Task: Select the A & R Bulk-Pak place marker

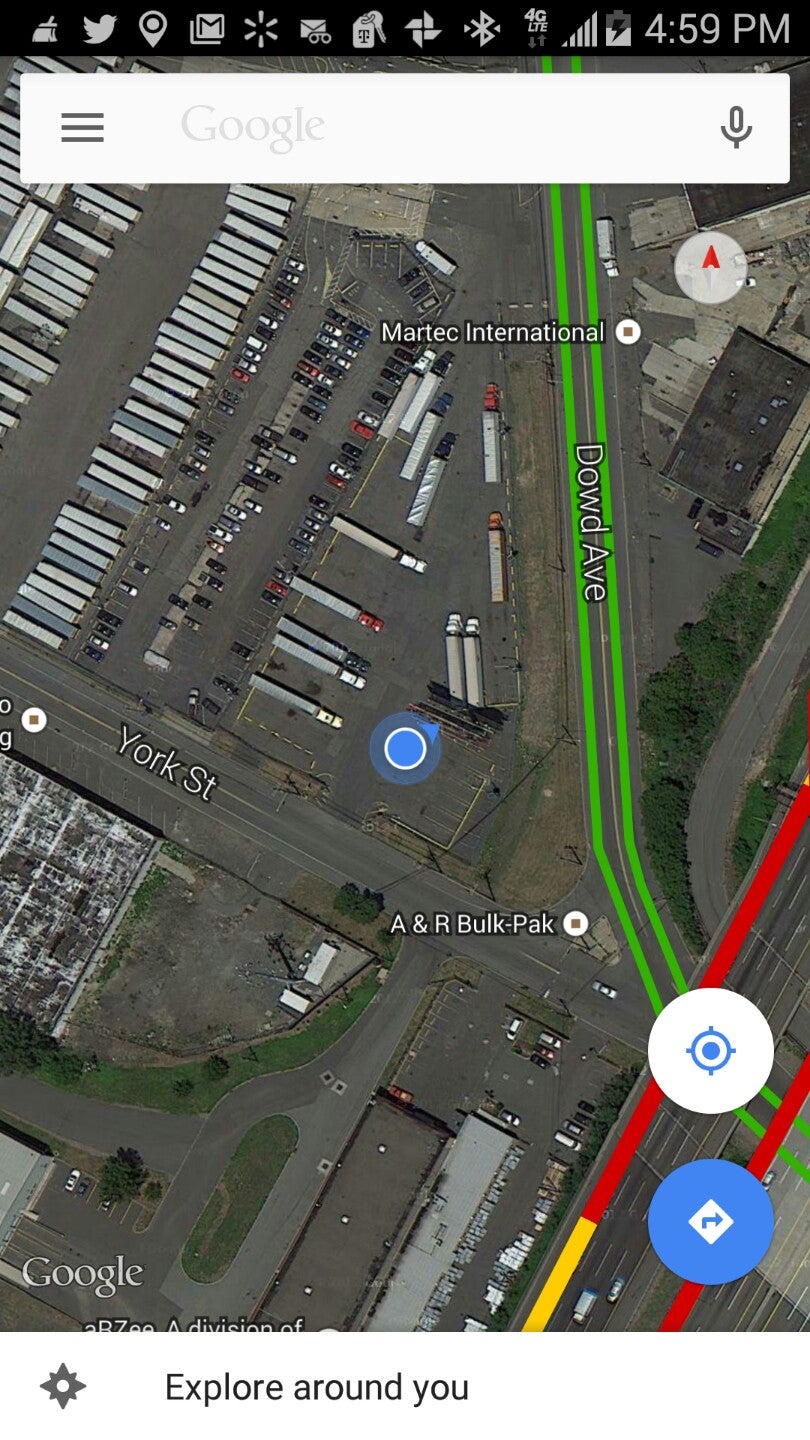Action: click(x=575, y=924)
